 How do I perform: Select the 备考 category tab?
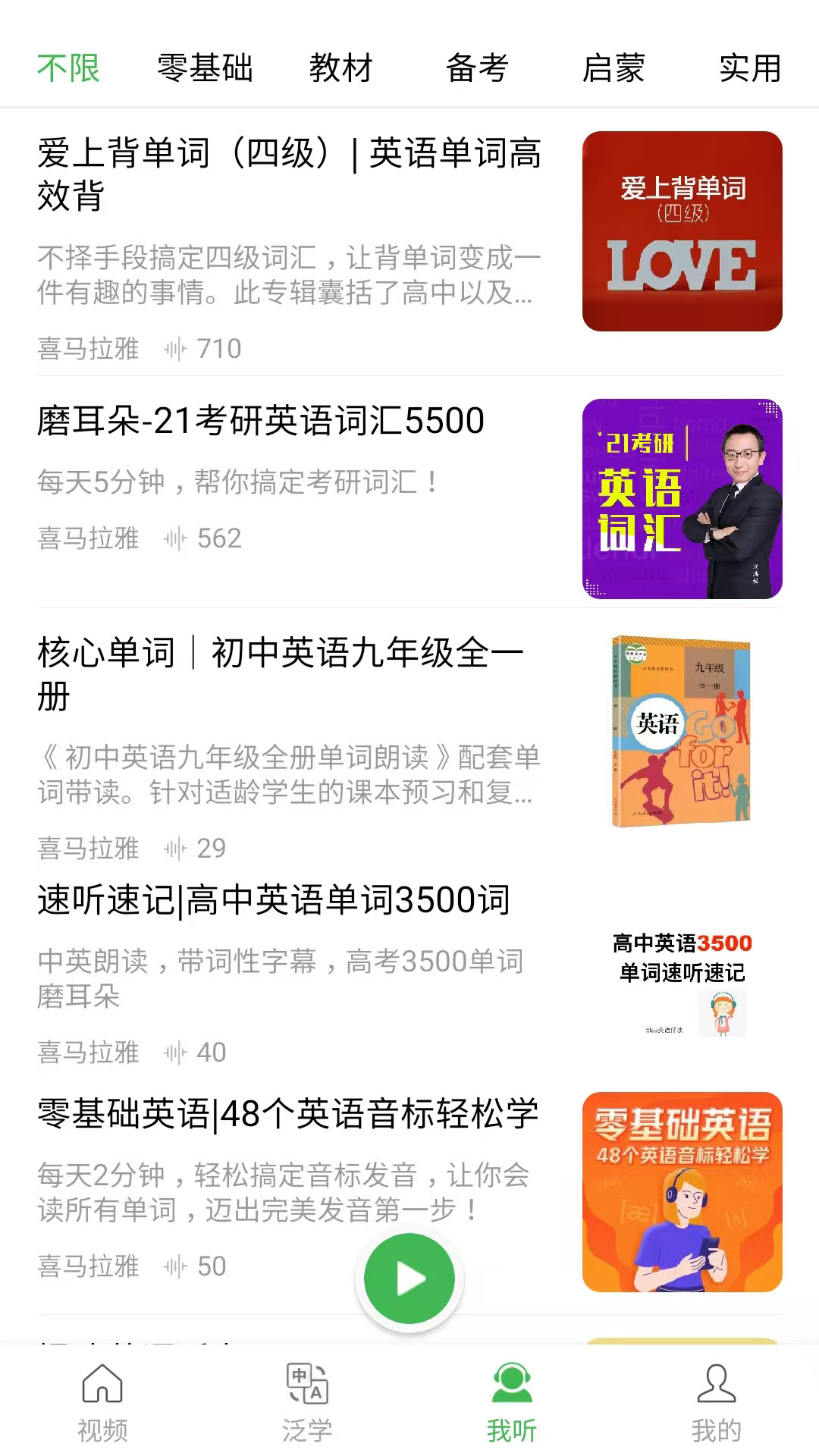click(x=478, y=68)
